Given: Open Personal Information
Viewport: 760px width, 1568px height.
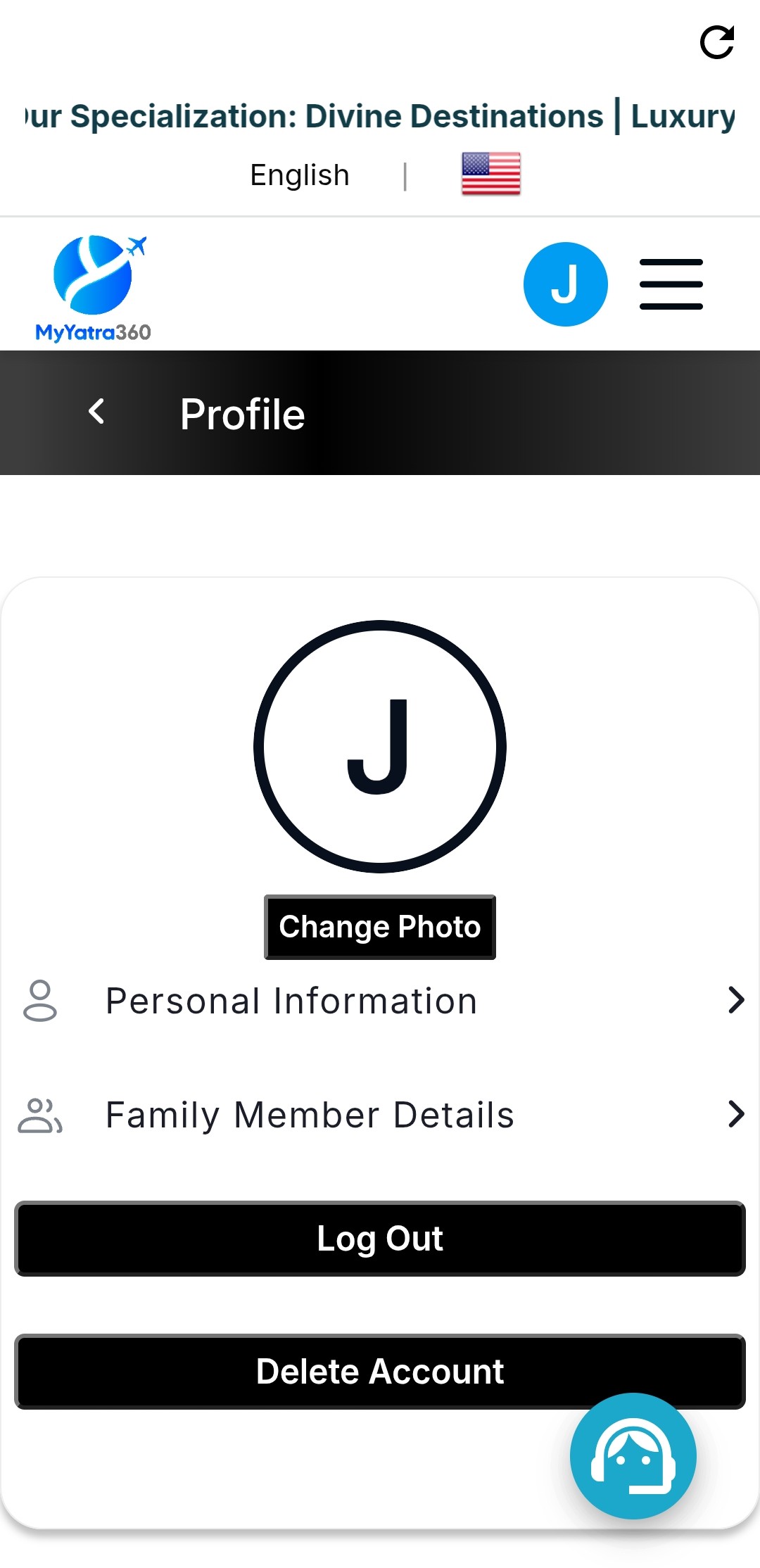Looking at the screenshot, I should point(380,1001).
